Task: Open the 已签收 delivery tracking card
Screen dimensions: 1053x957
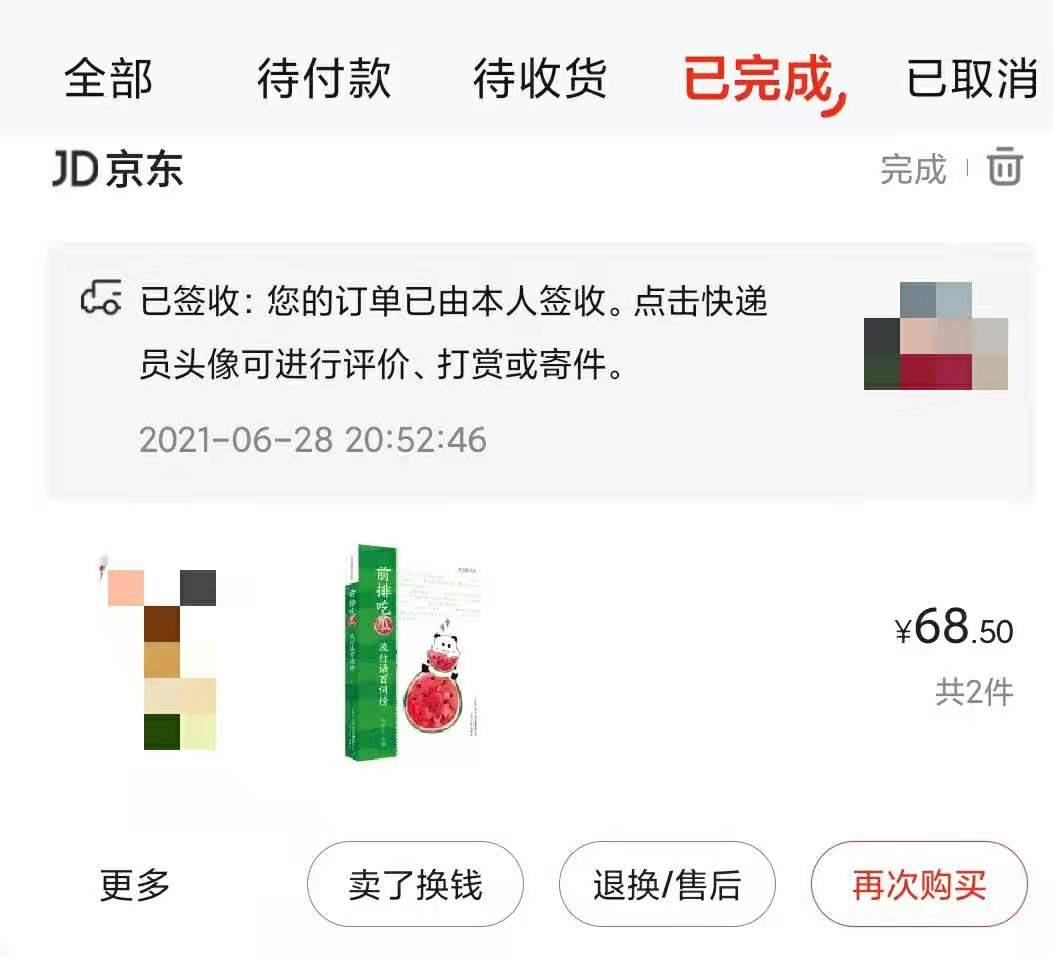Action: pyautogui.click(x=450, y=368)
